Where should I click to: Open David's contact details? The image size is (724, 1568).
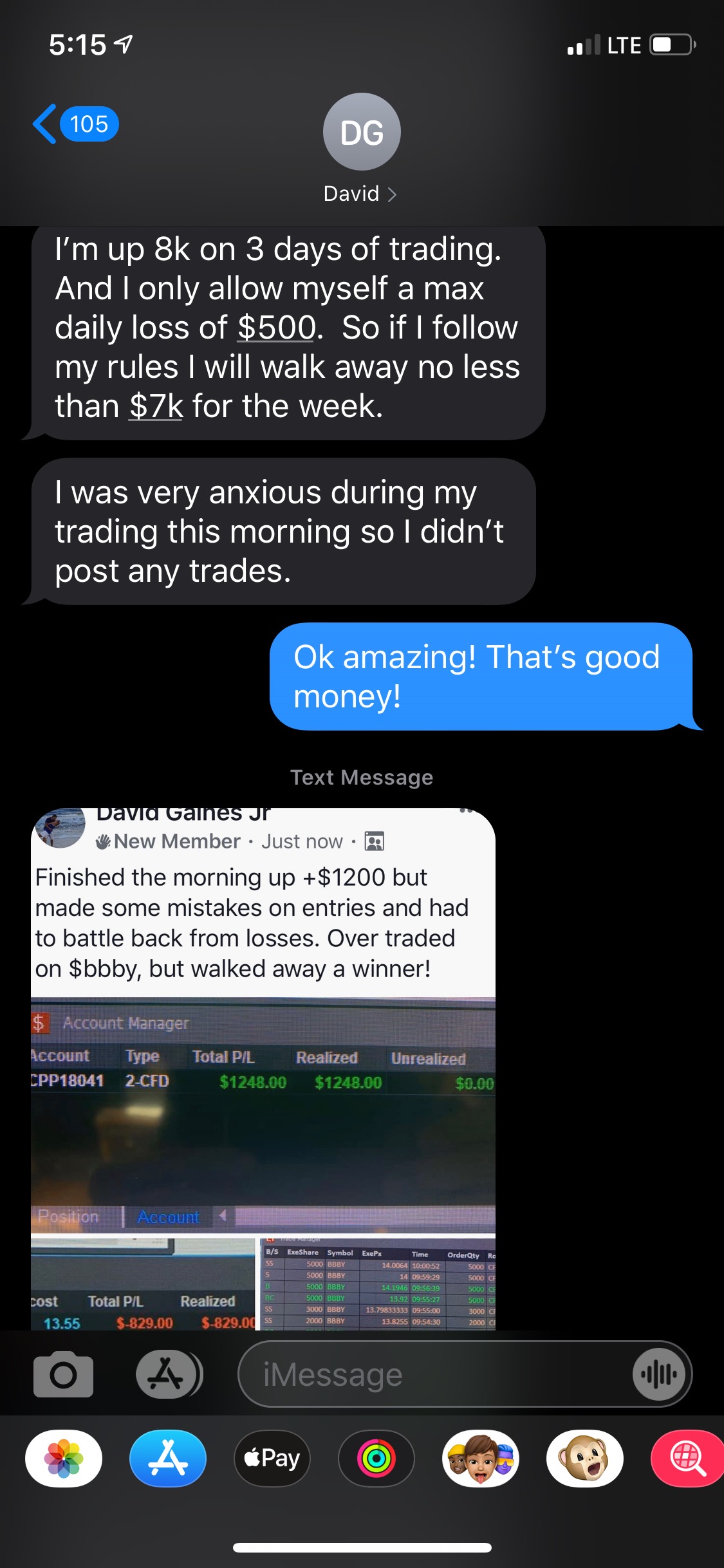pyautogui.click(x=361, y=149)
